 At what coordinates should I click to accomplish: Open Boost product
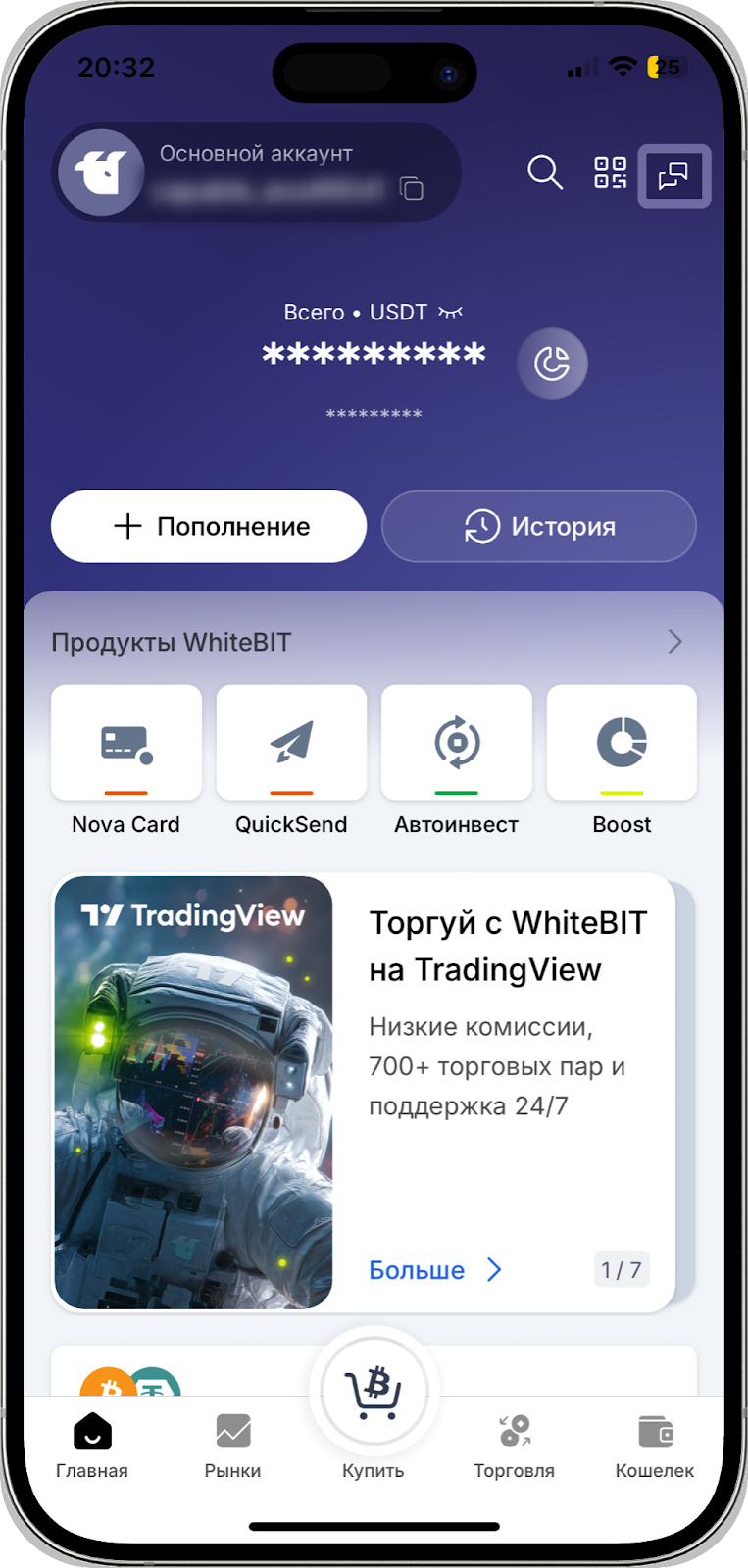(x=622, y=743)
